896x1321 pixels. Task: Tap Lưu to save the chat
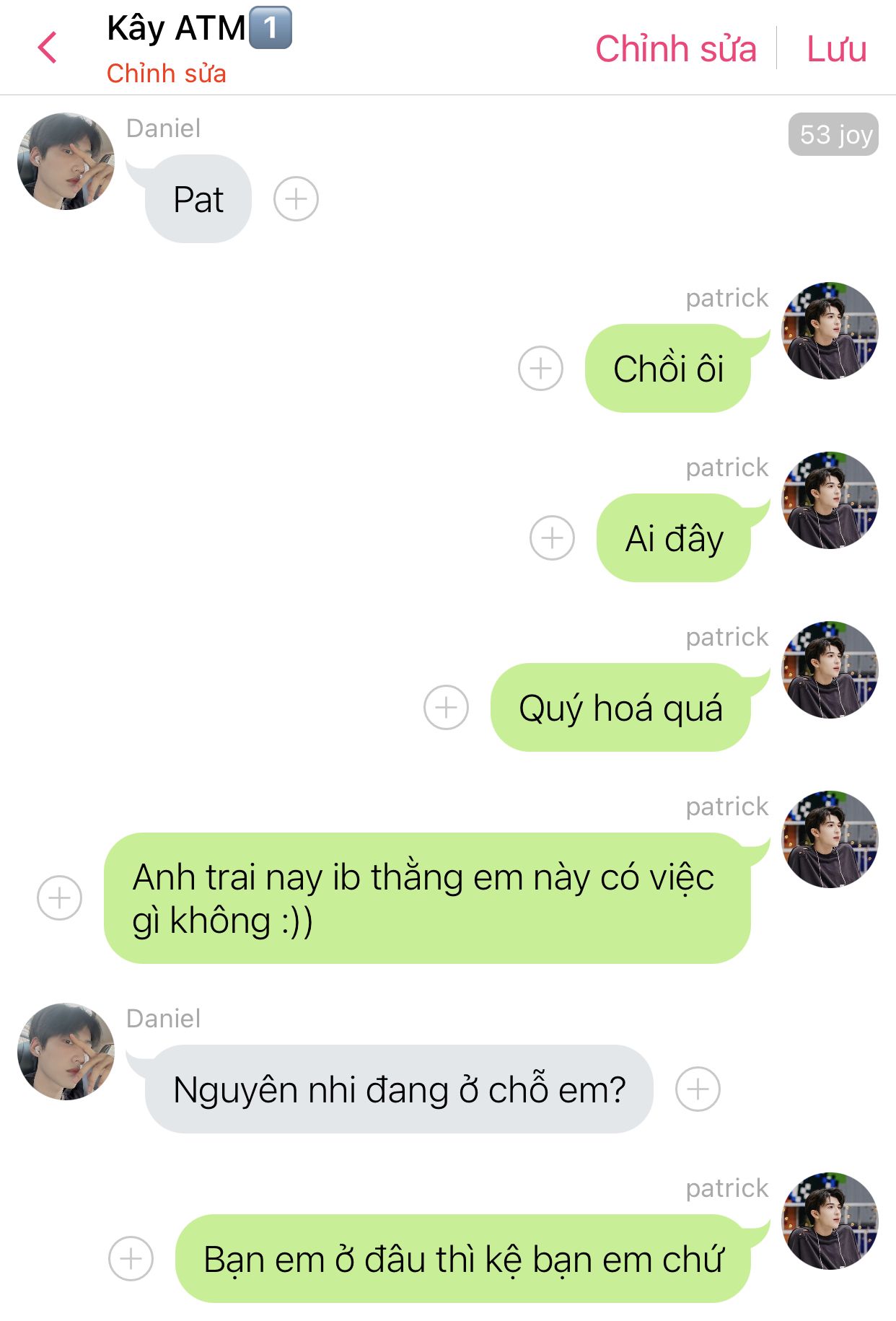(836, 49)
